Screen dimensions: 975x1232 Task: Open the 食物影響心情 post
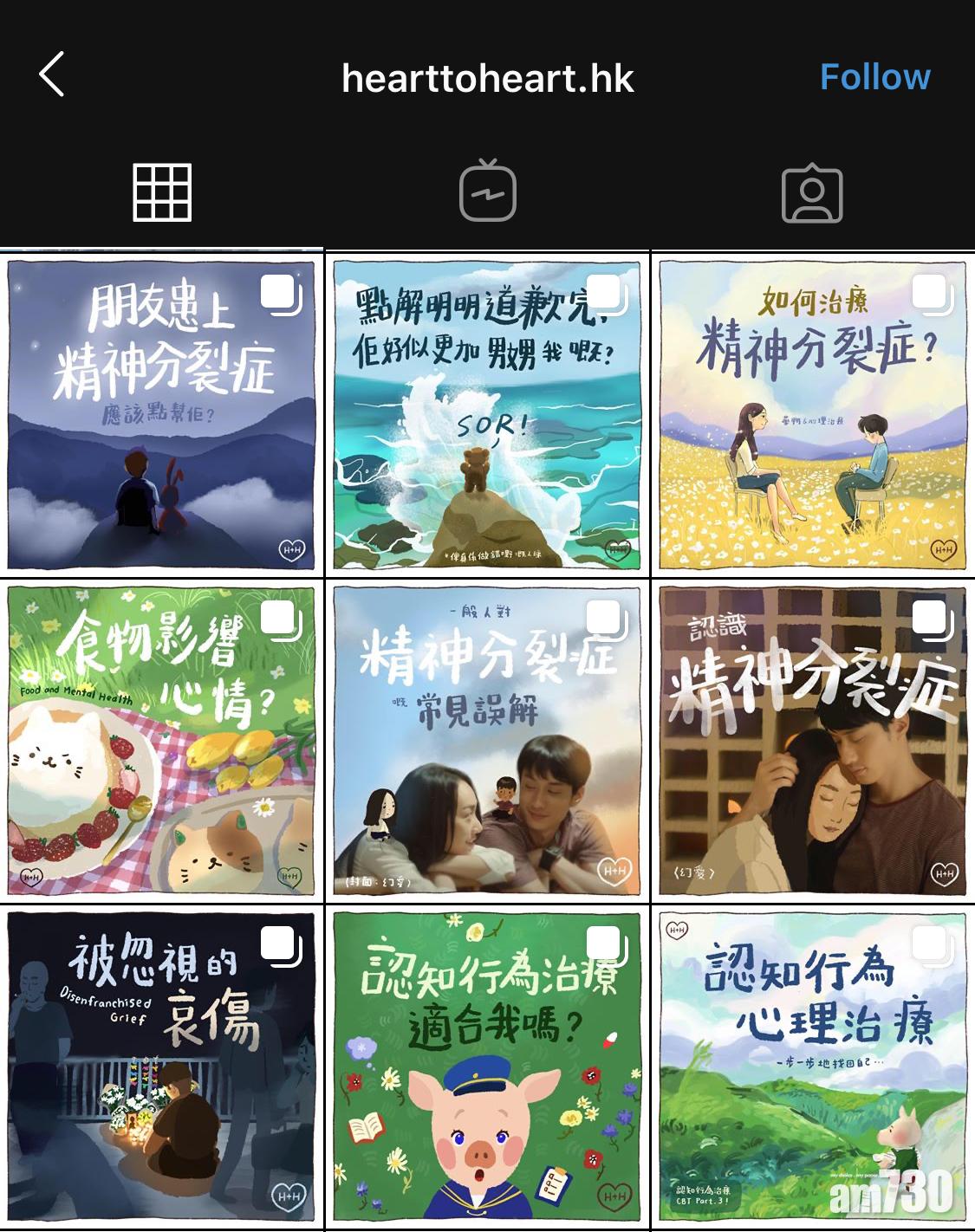(x=161, y=742)
